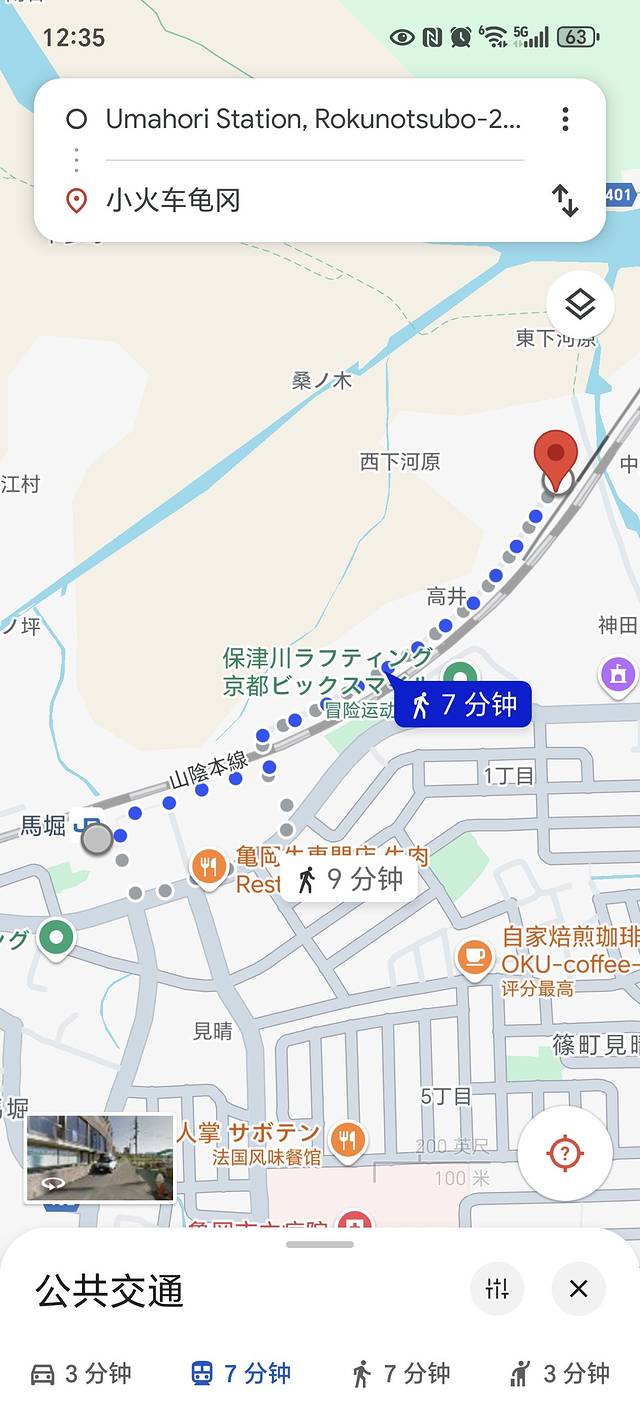Viewport: 640px width, 1411px height.
Task: Open the route overflow menu
Action: [x=565, y=120]
